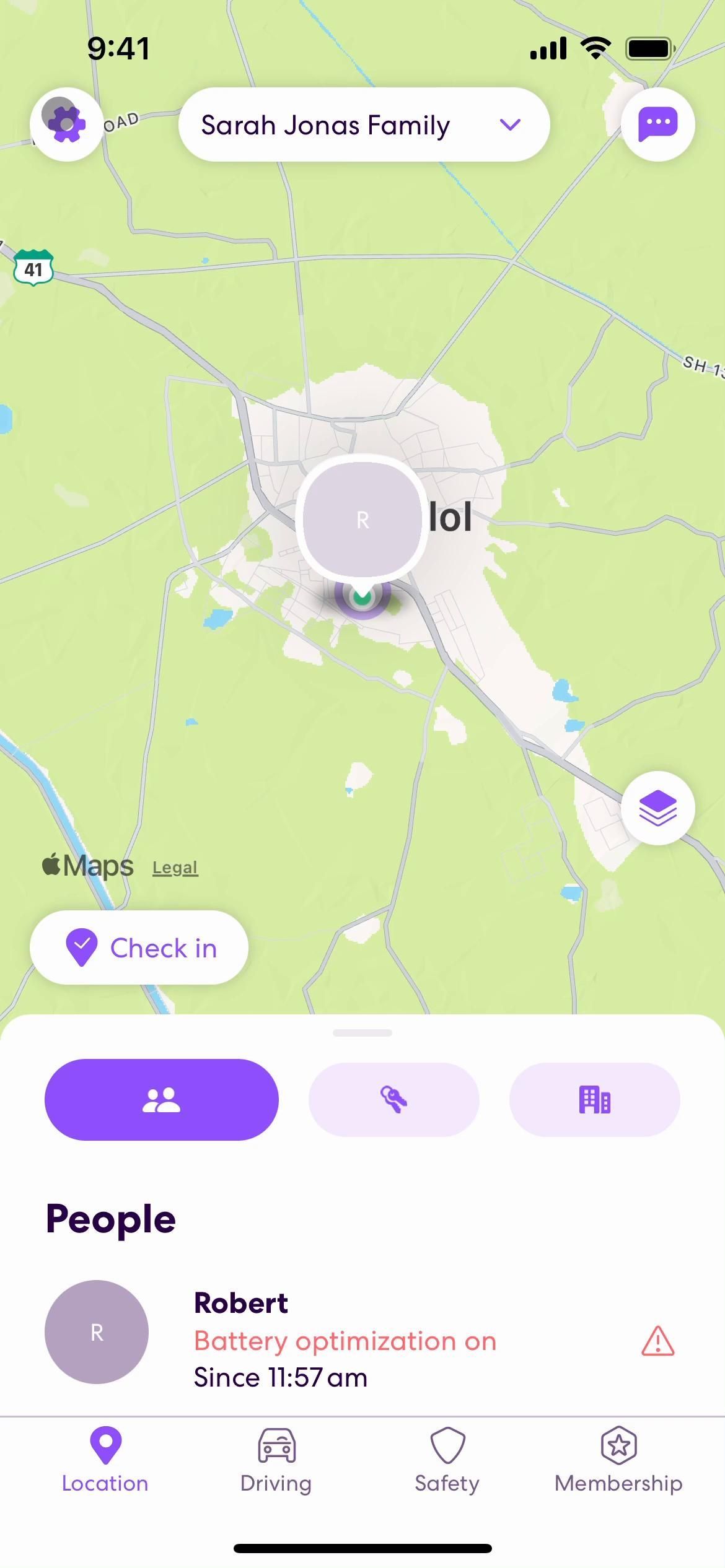
Task: Select the People filter pill icon
Action: (x=161, y=1099)
